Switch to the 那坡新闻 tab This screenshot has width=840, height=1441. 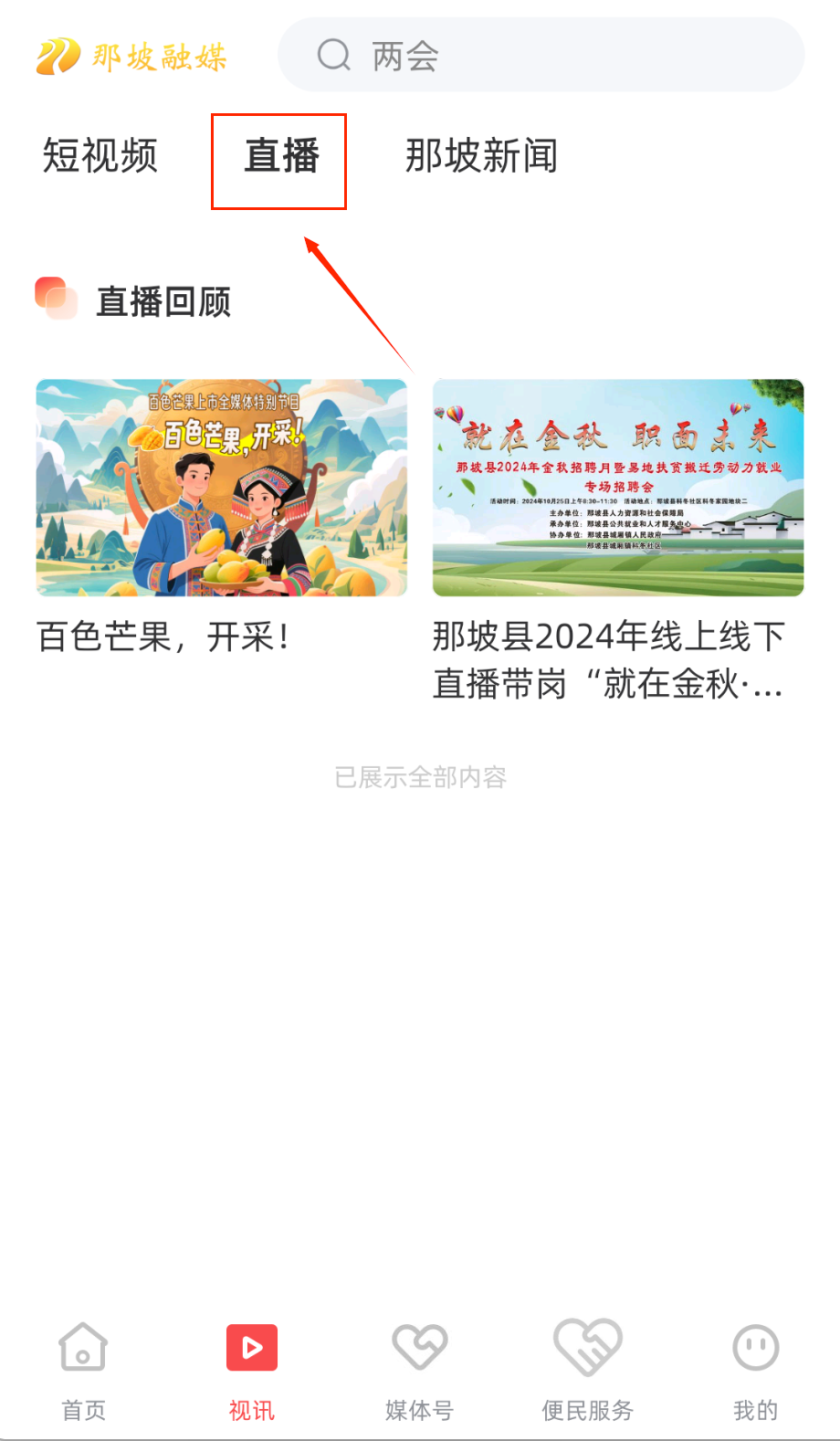tap(481, 156)
